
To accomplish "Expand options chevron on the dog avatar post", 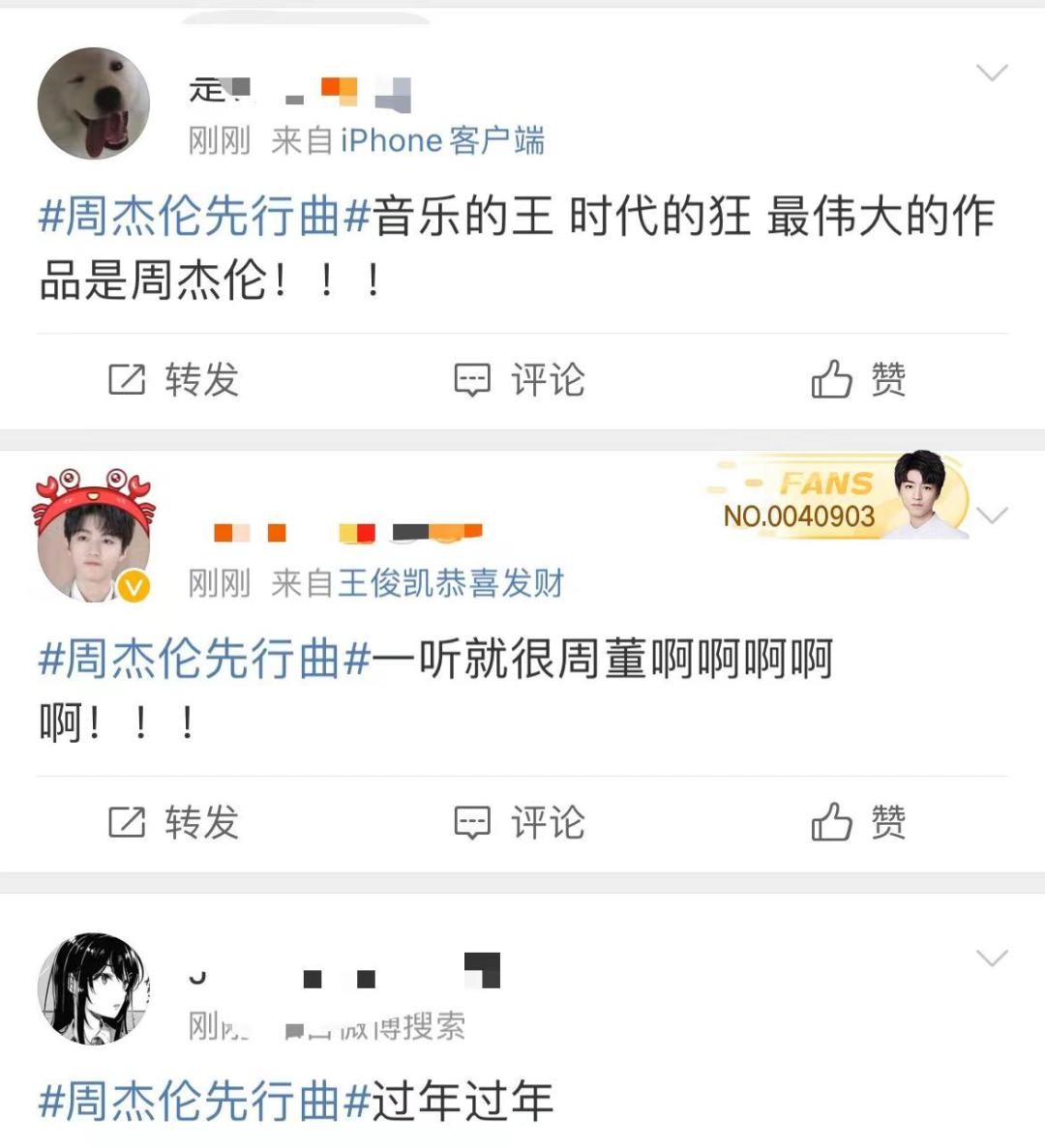I will (992, 73).
